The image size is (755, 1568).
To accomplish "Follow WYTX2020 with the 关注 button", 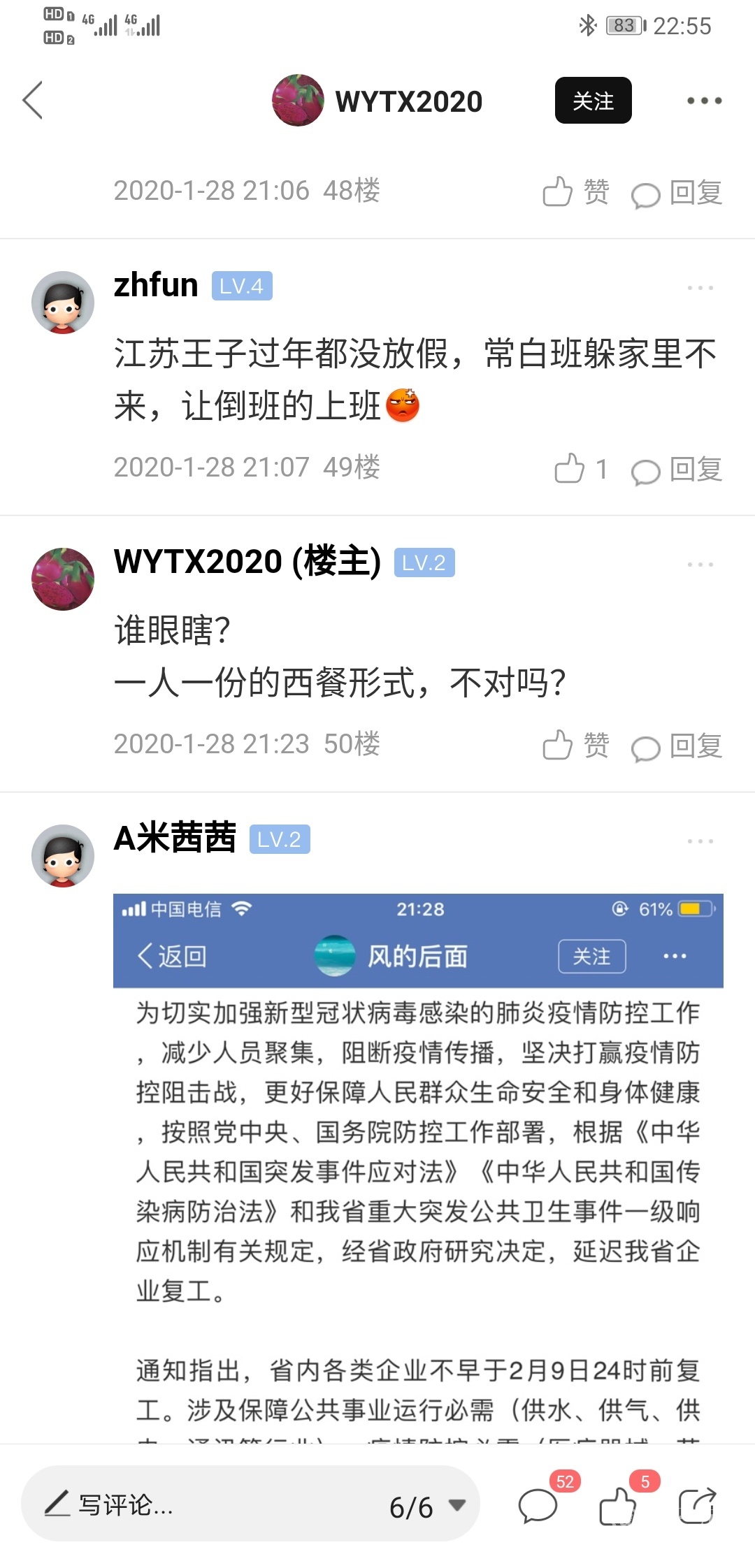I will click(593, 101).
